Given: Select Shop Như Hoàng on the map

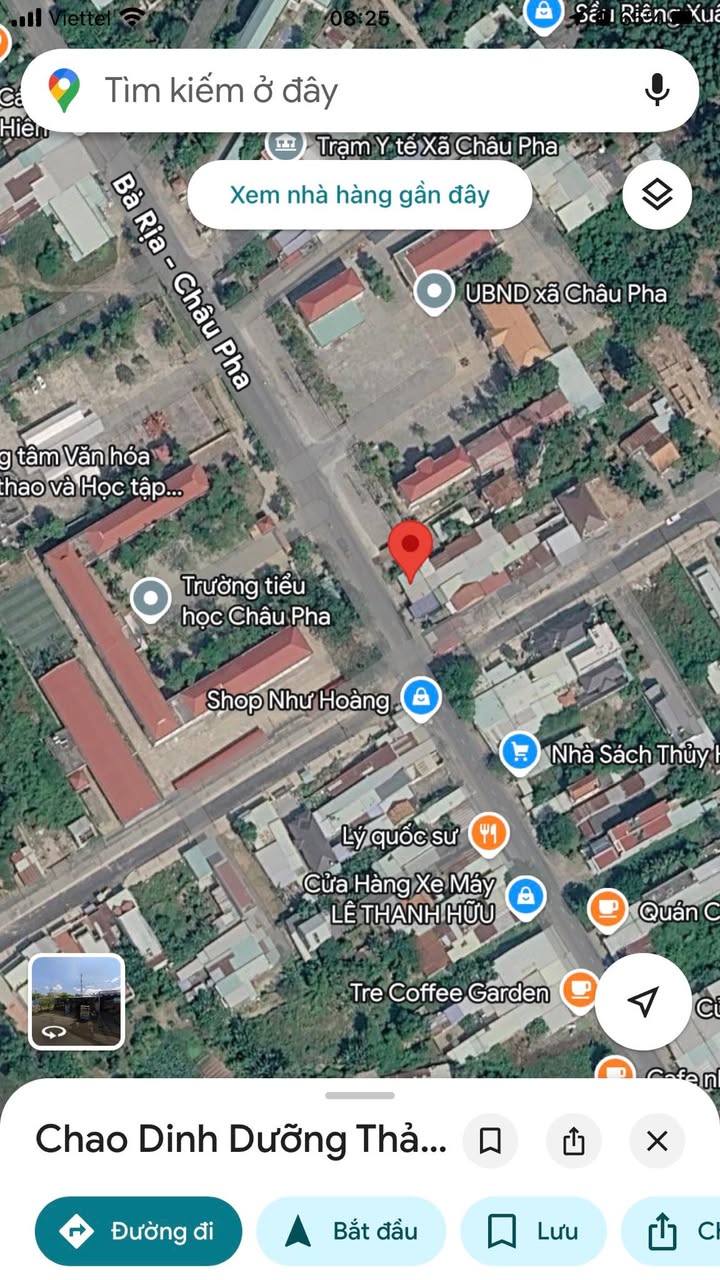Looking at the screenshot, I should [421, 697].
